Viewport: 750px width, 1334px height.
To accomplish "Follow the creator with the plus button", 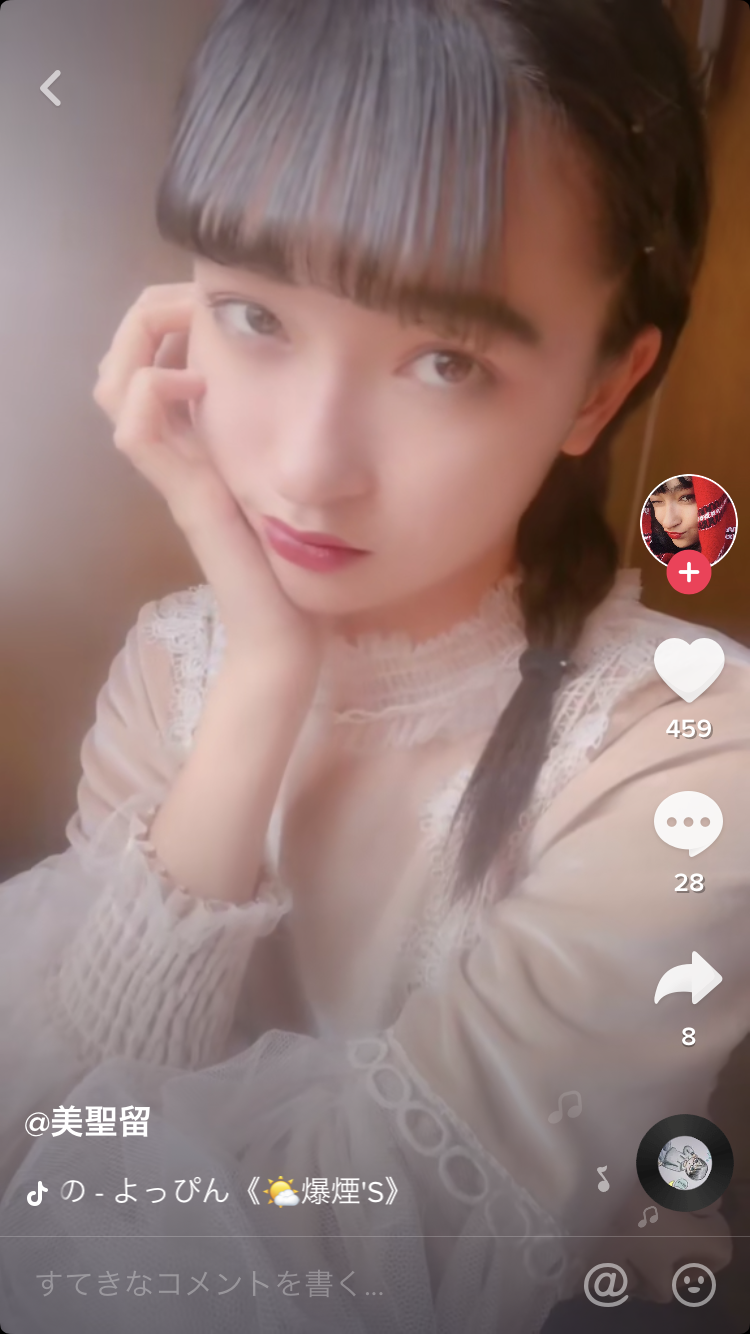I will point(689,573).
